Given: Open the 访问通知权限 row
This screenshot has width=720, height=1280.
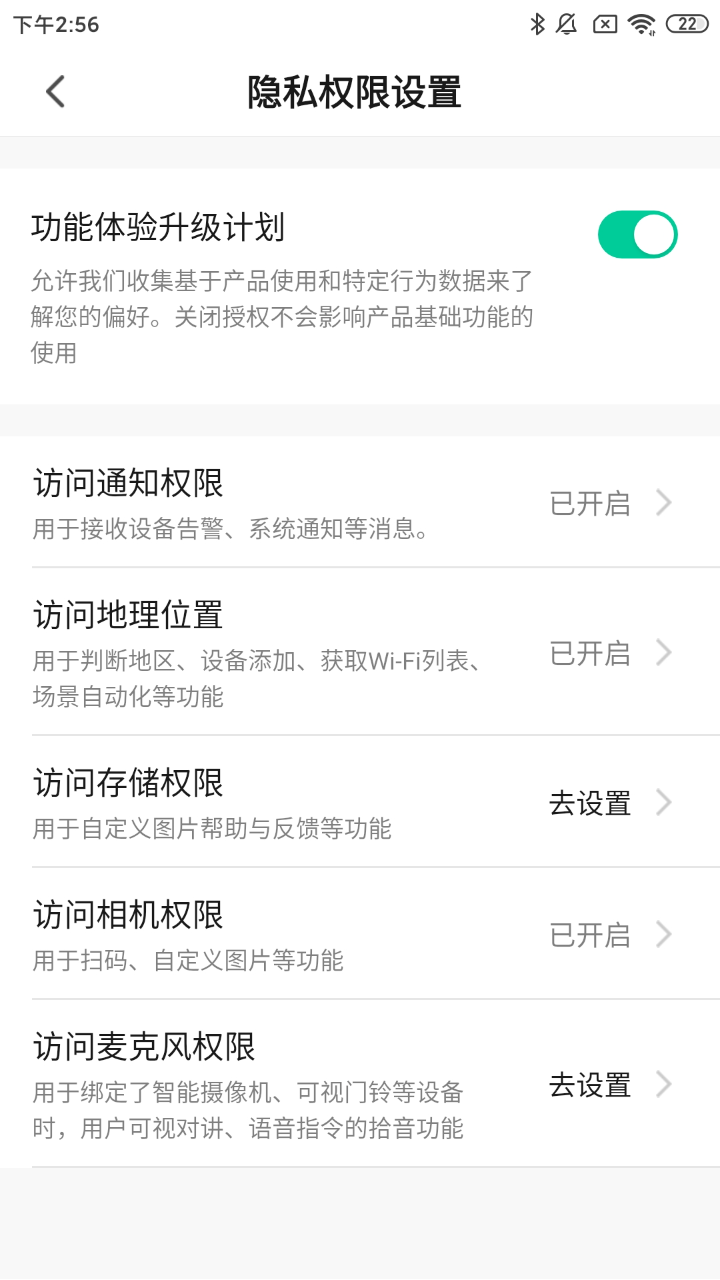Looking at the screenshot, I should [x=360, y=502].
